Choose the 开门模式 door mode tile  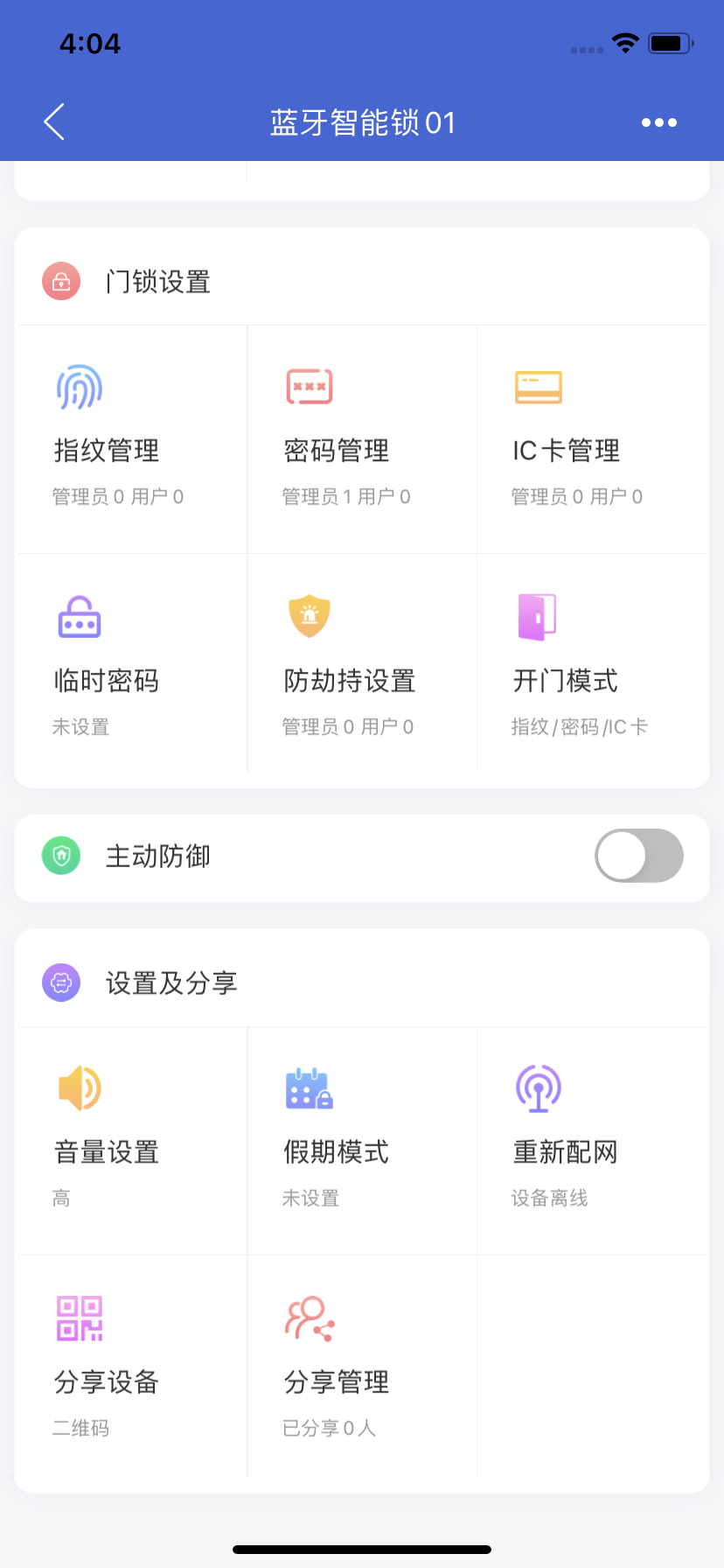pos(591,663)
